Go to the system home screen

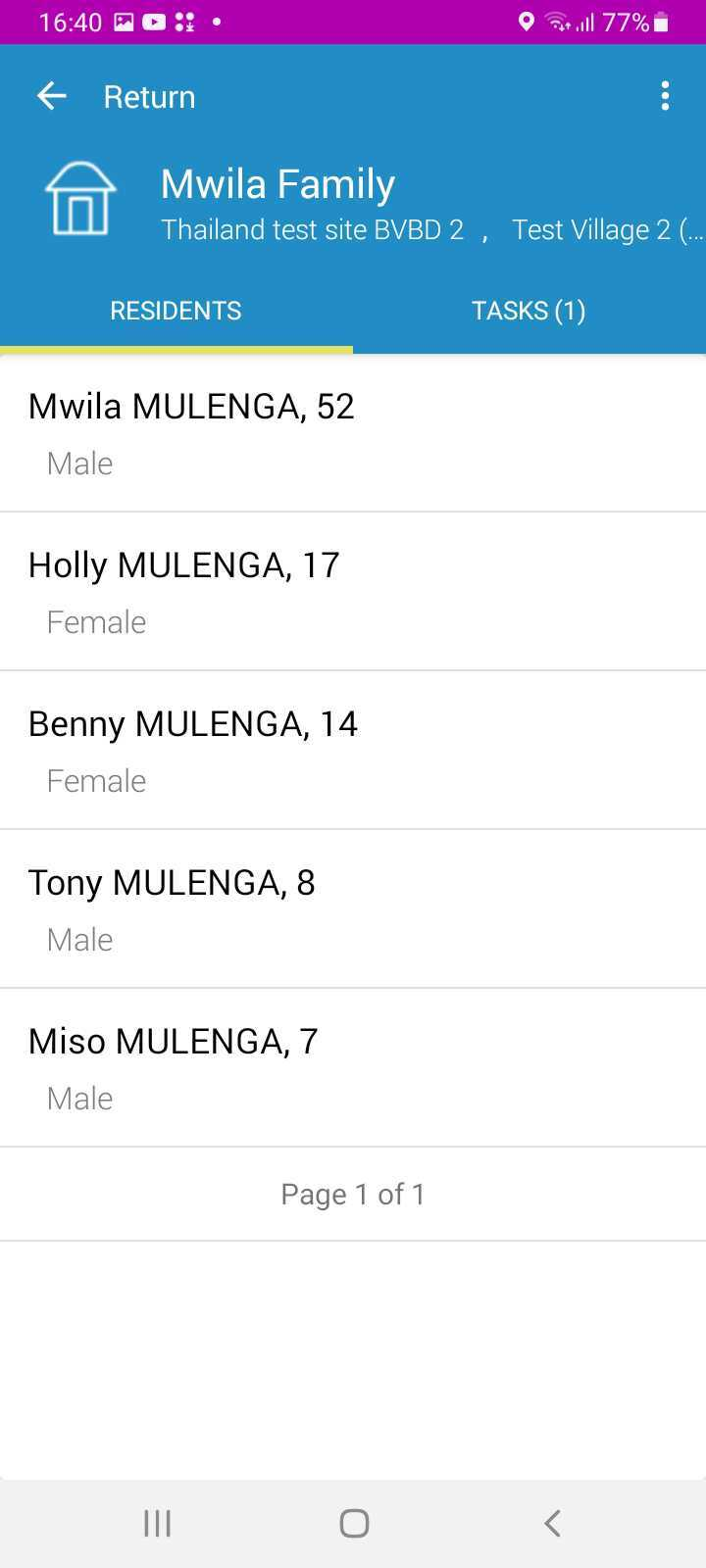(353, 1523)
